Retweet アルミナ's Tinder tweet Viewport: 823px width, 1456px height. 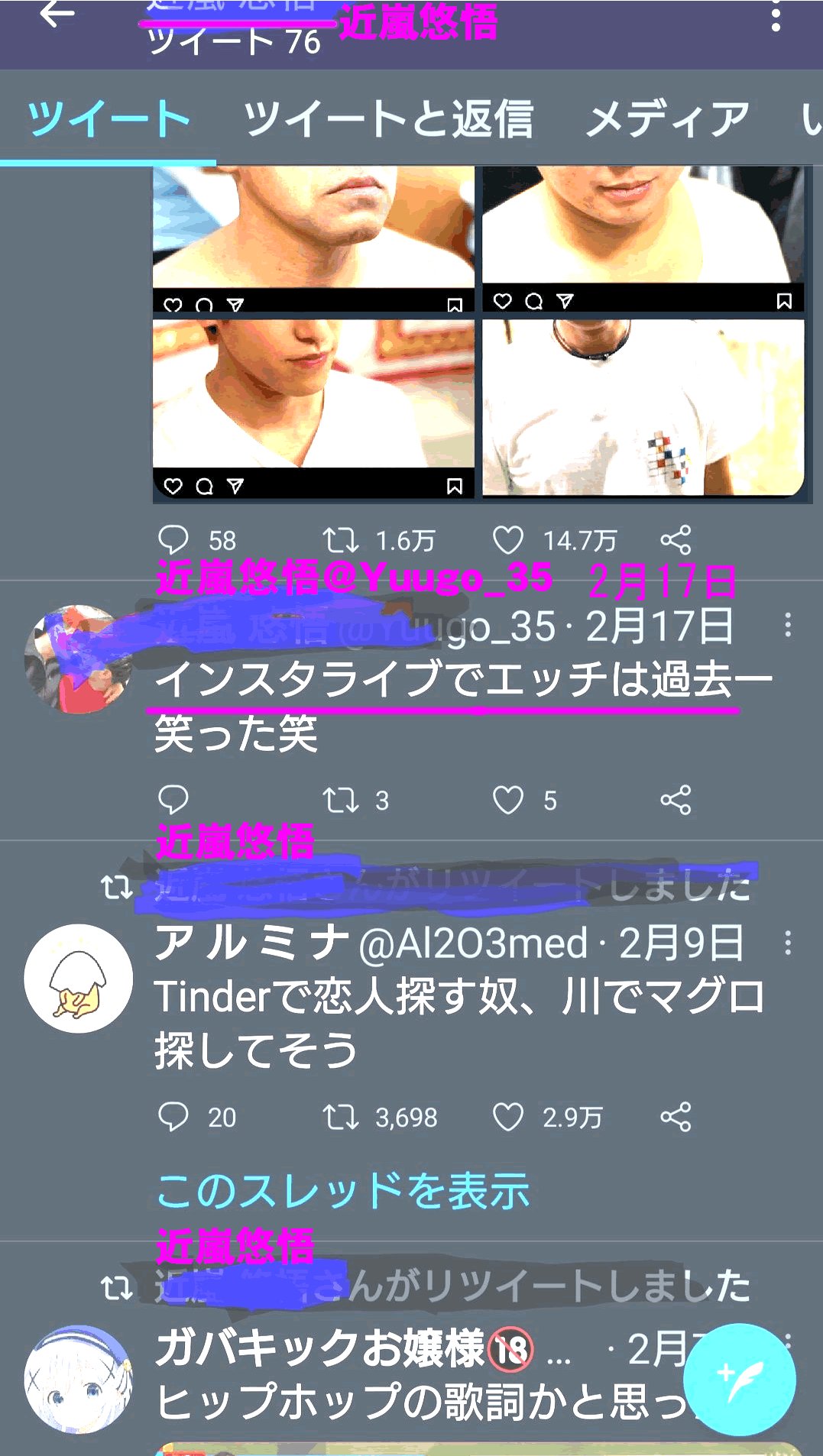point(341,1117)
